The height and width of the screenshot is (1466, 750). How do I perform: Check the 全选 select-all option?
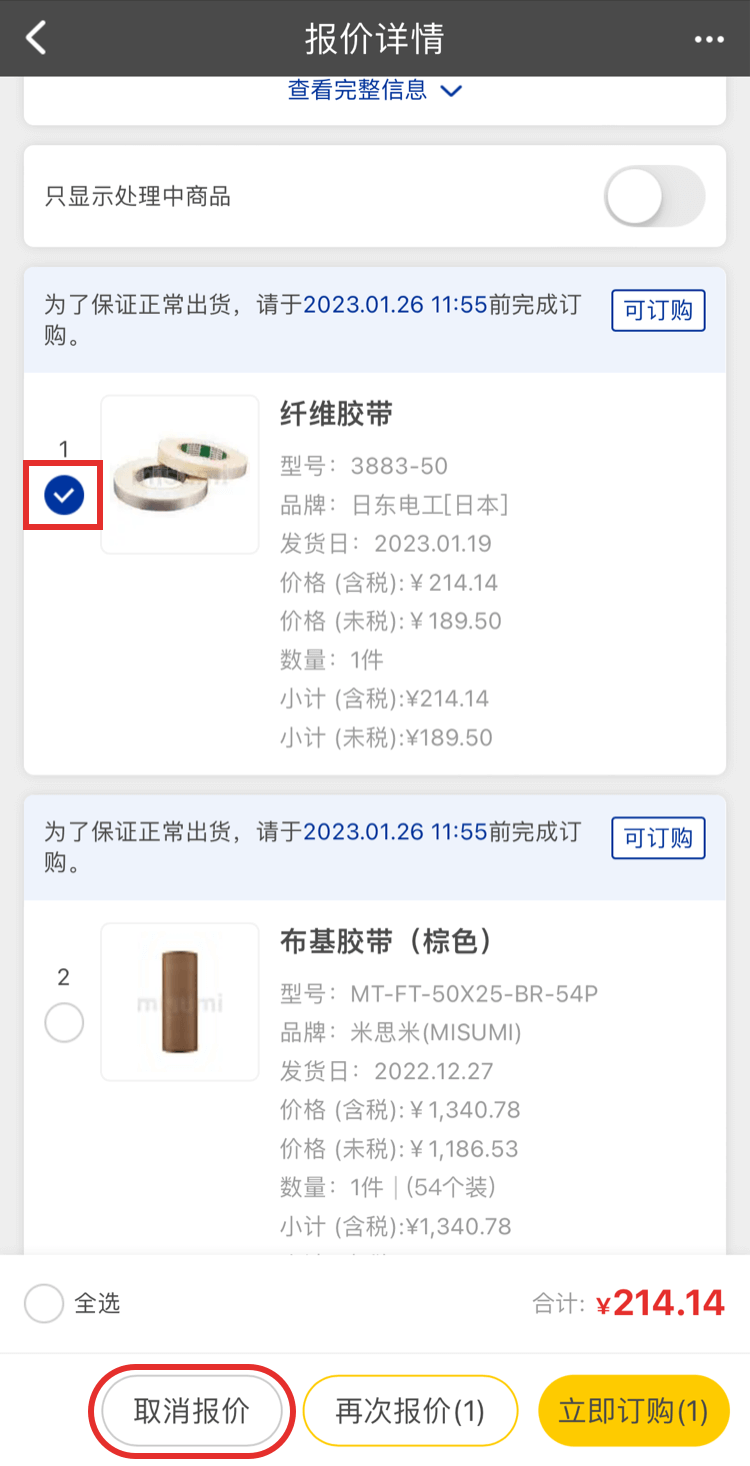tap(45, 1303)
